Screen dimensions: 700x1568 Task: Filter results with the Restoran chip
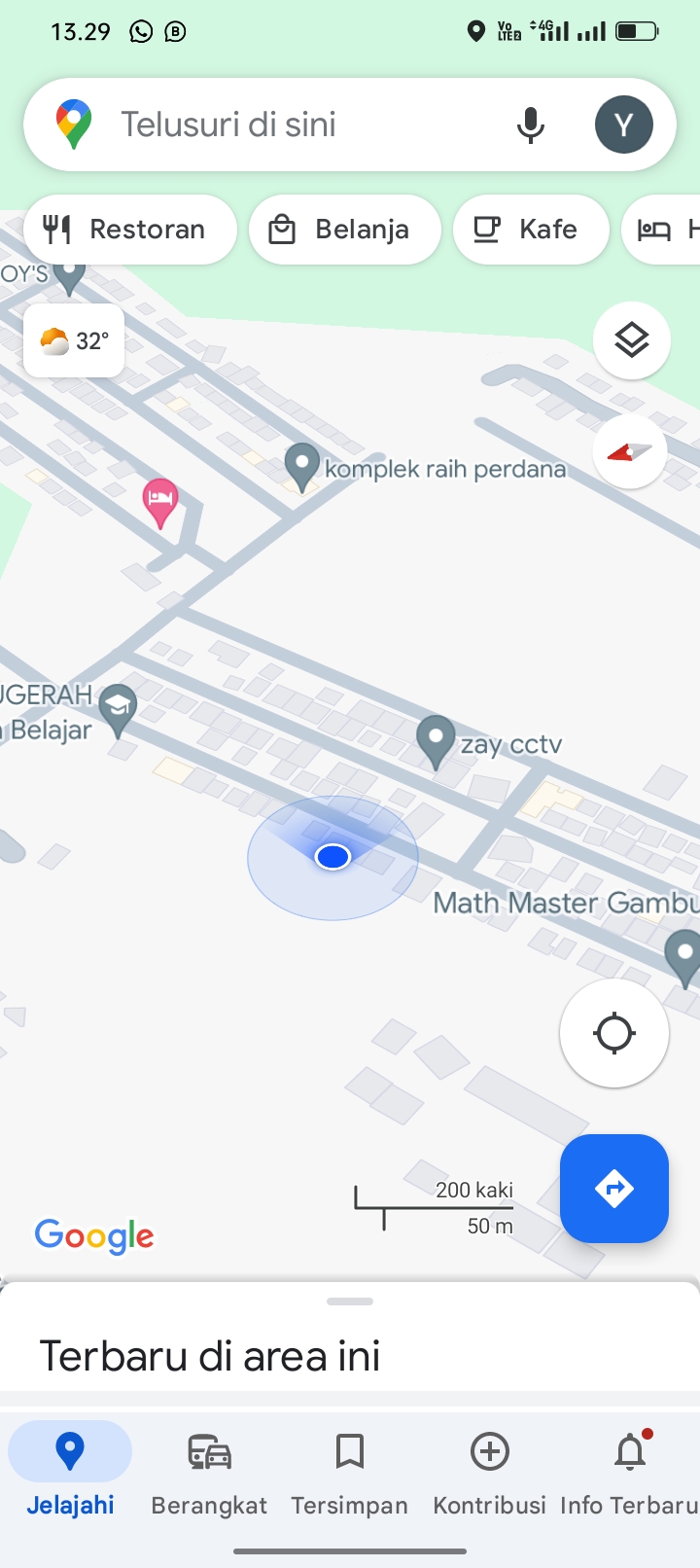point(129,230)
